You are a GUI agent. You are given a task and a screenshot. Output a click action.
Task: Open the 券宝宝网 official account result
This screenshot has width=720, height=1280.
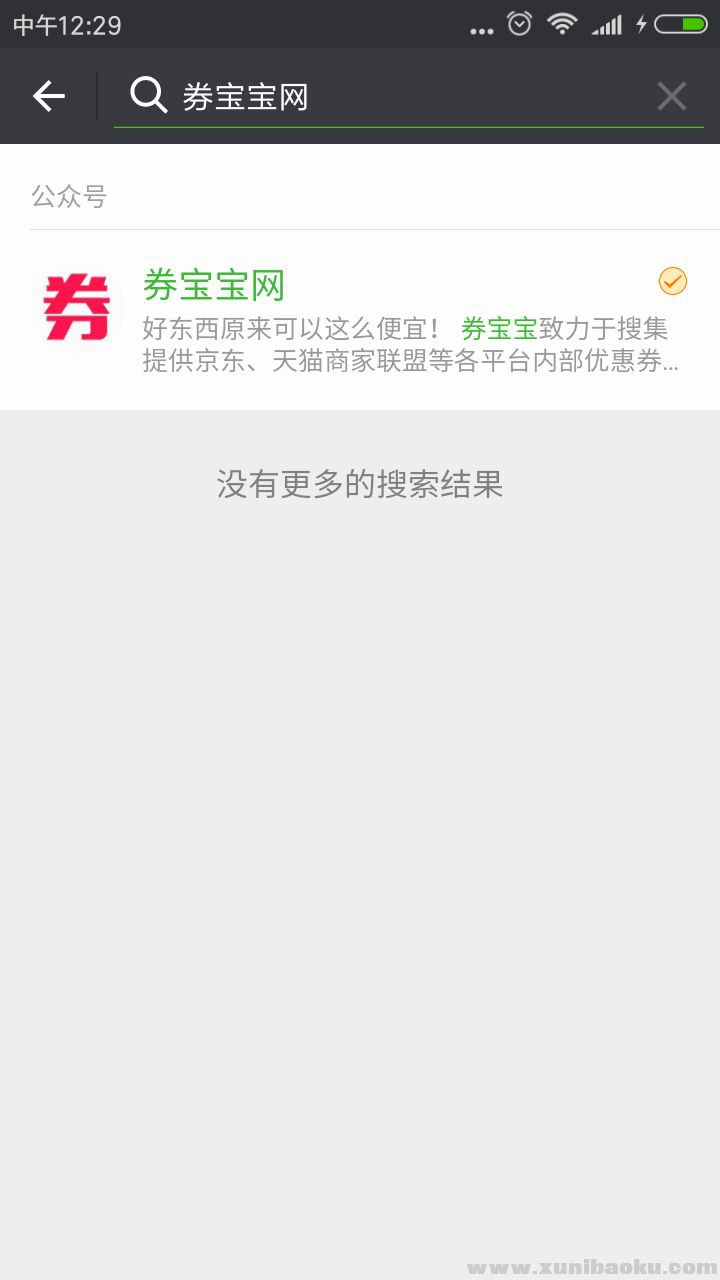[x=360, y=320]
